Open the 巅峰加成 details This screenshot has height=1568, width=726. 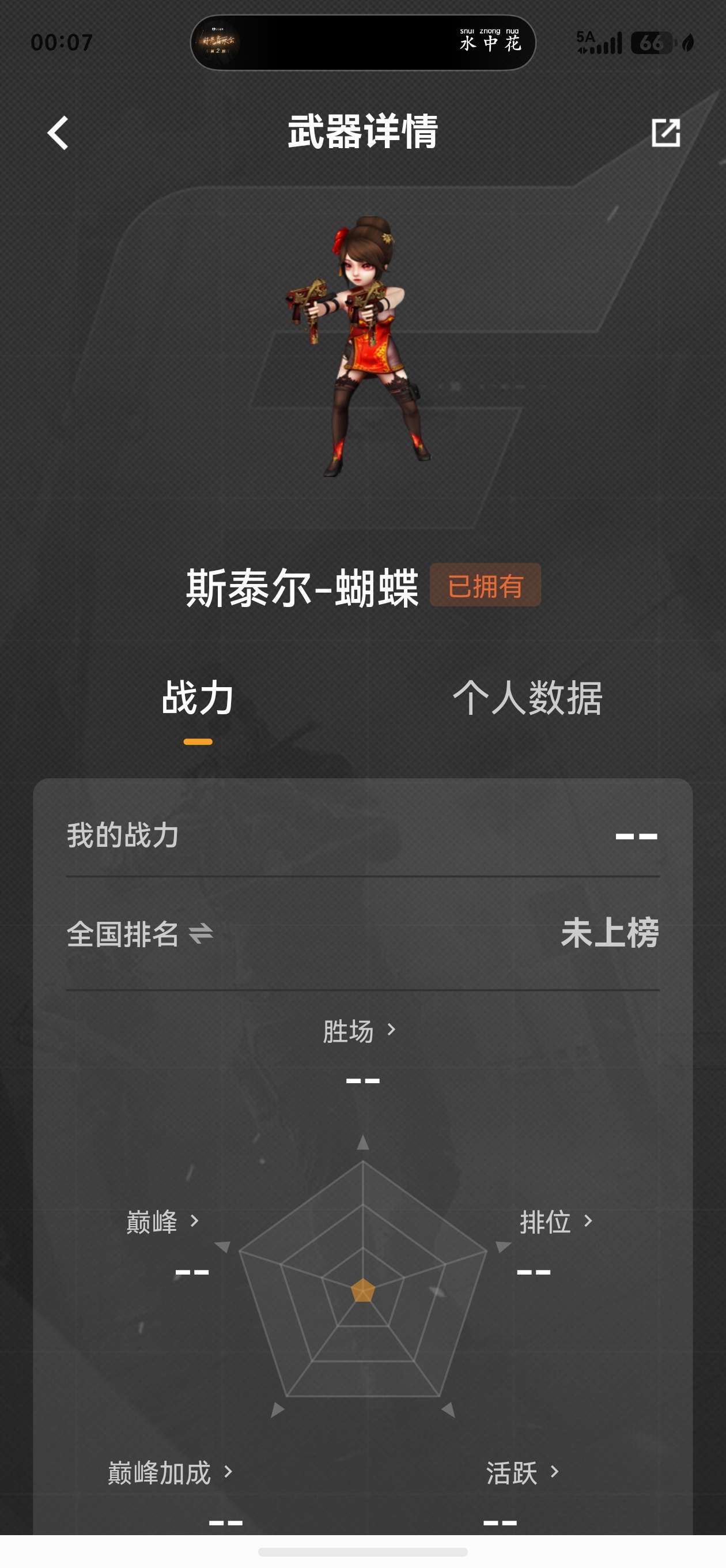(x=171, y=1472)
